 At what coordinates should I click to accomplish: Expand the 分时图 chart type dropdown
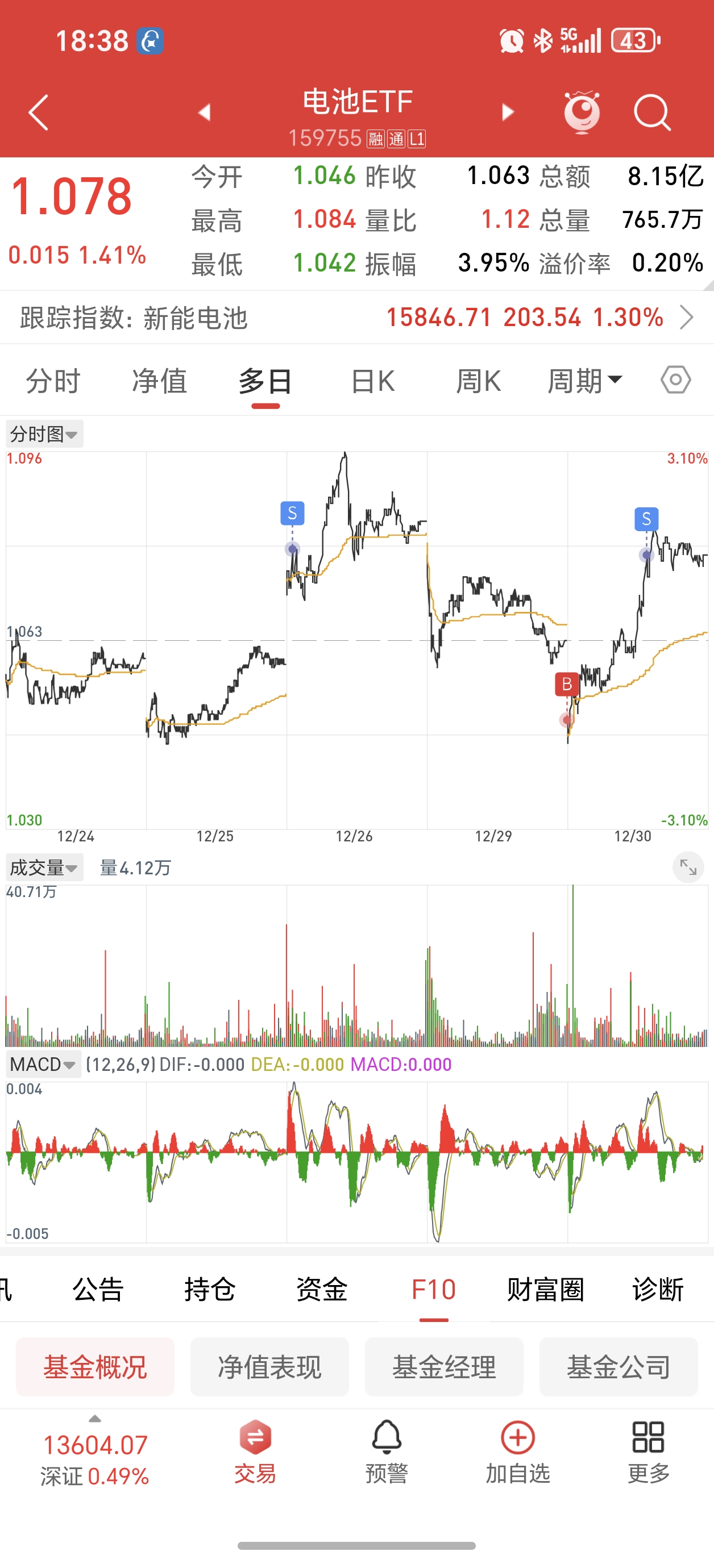[x=44, y=434]
